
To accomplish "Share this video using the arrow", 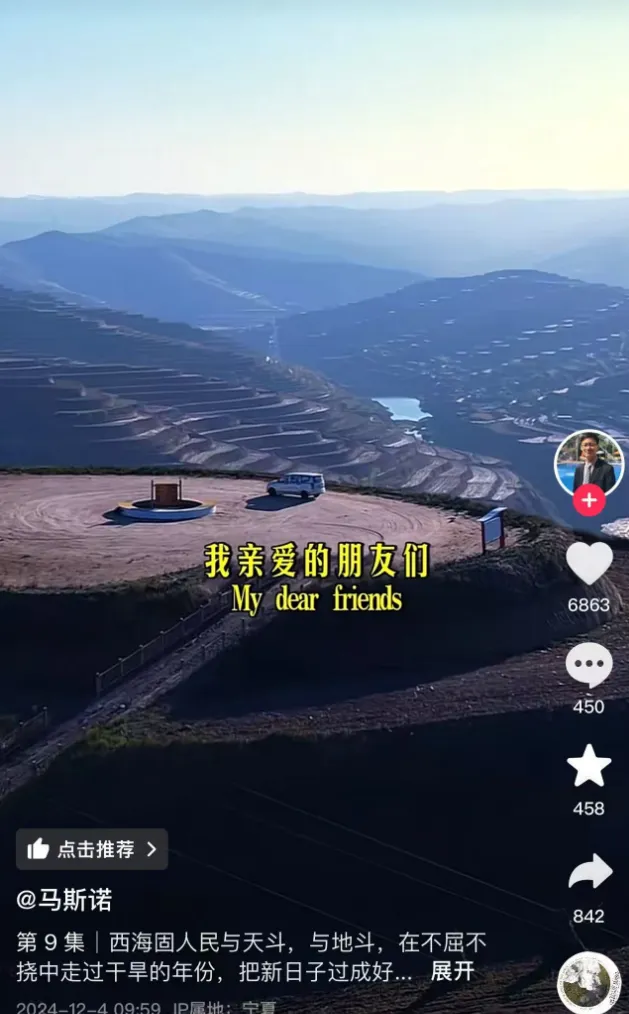I will coord(589,872).
